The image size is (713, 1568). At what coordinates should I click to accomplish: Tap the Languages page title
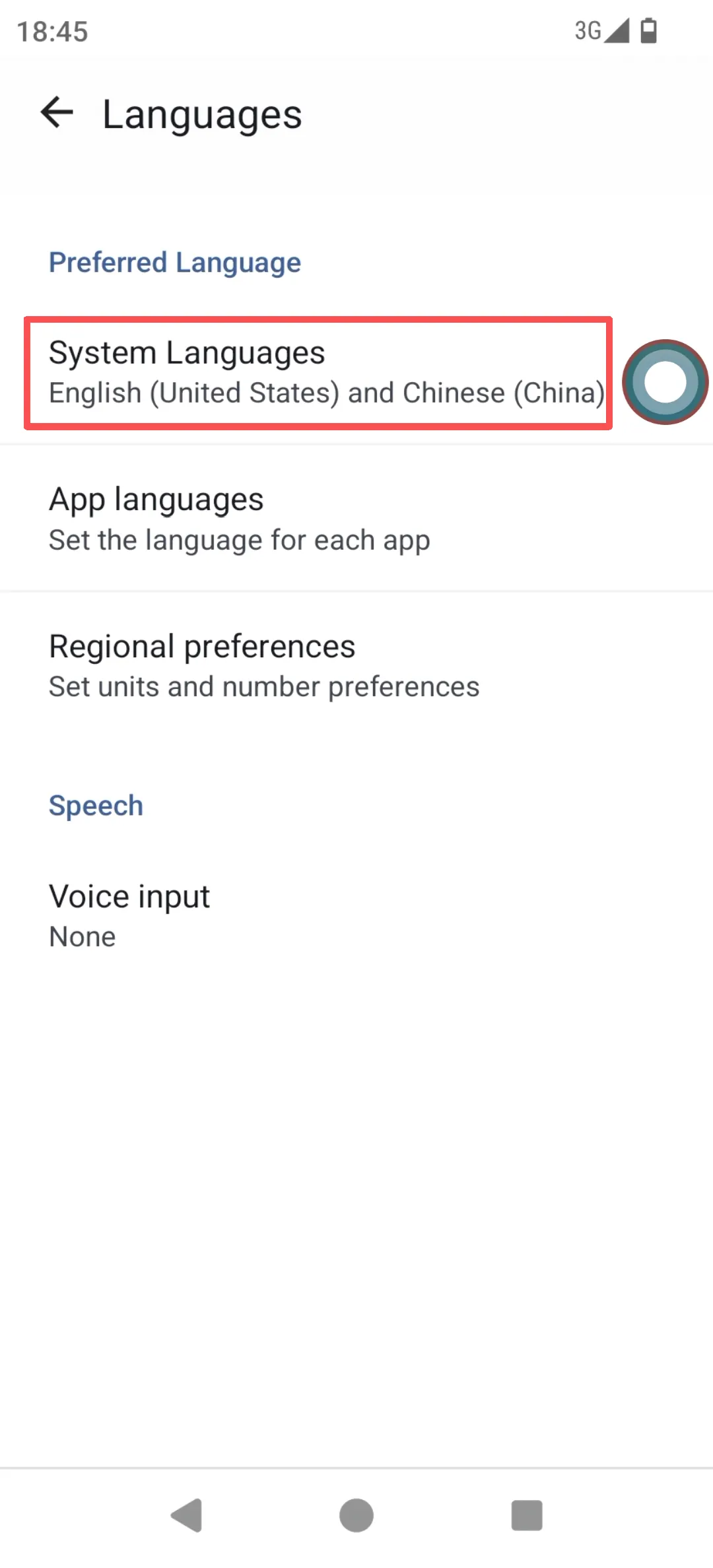[x=202, y=114]
